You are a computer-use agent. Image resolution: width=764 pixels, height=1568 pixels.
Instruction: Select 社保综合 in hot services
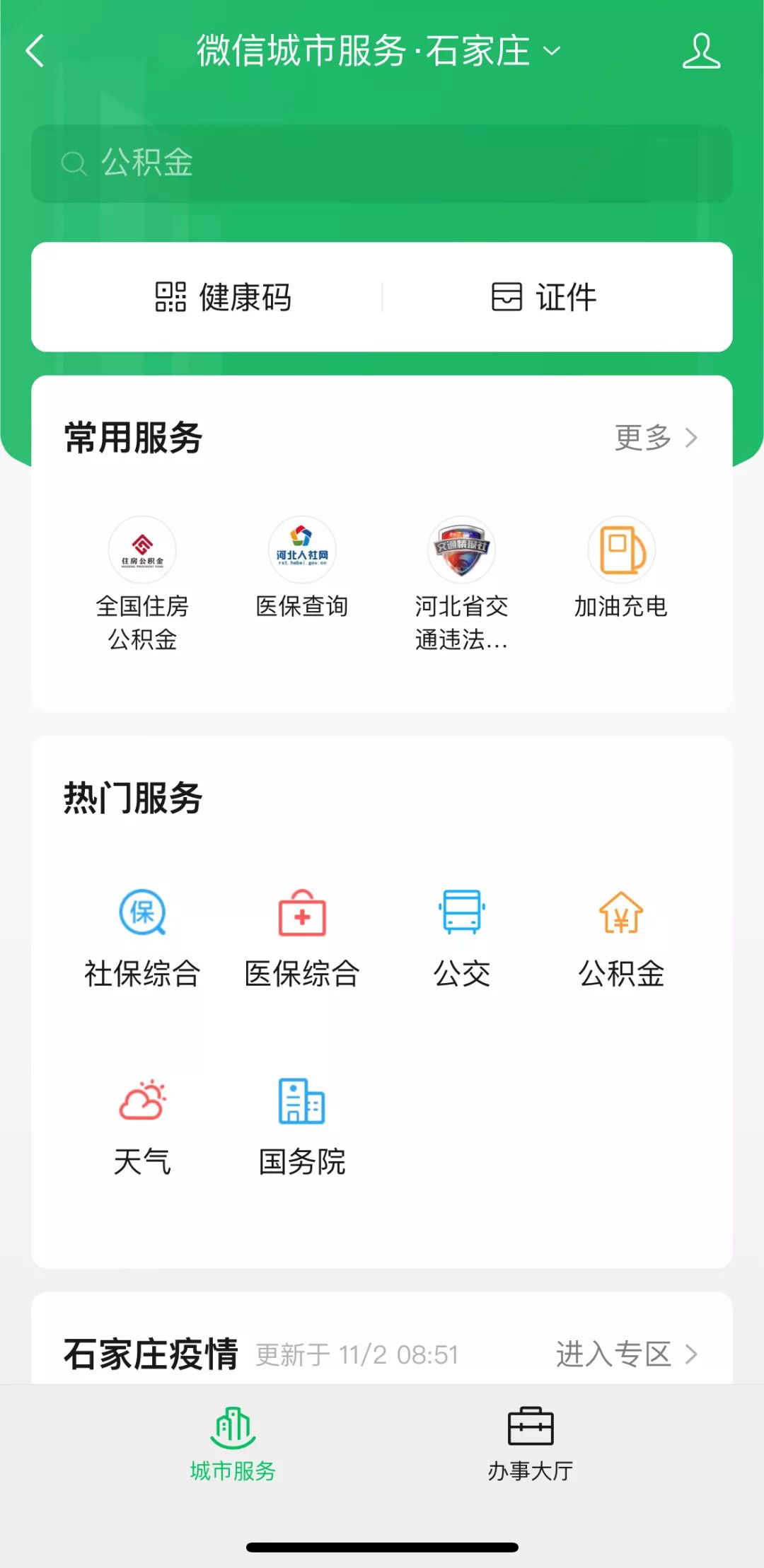coord(142,937)
